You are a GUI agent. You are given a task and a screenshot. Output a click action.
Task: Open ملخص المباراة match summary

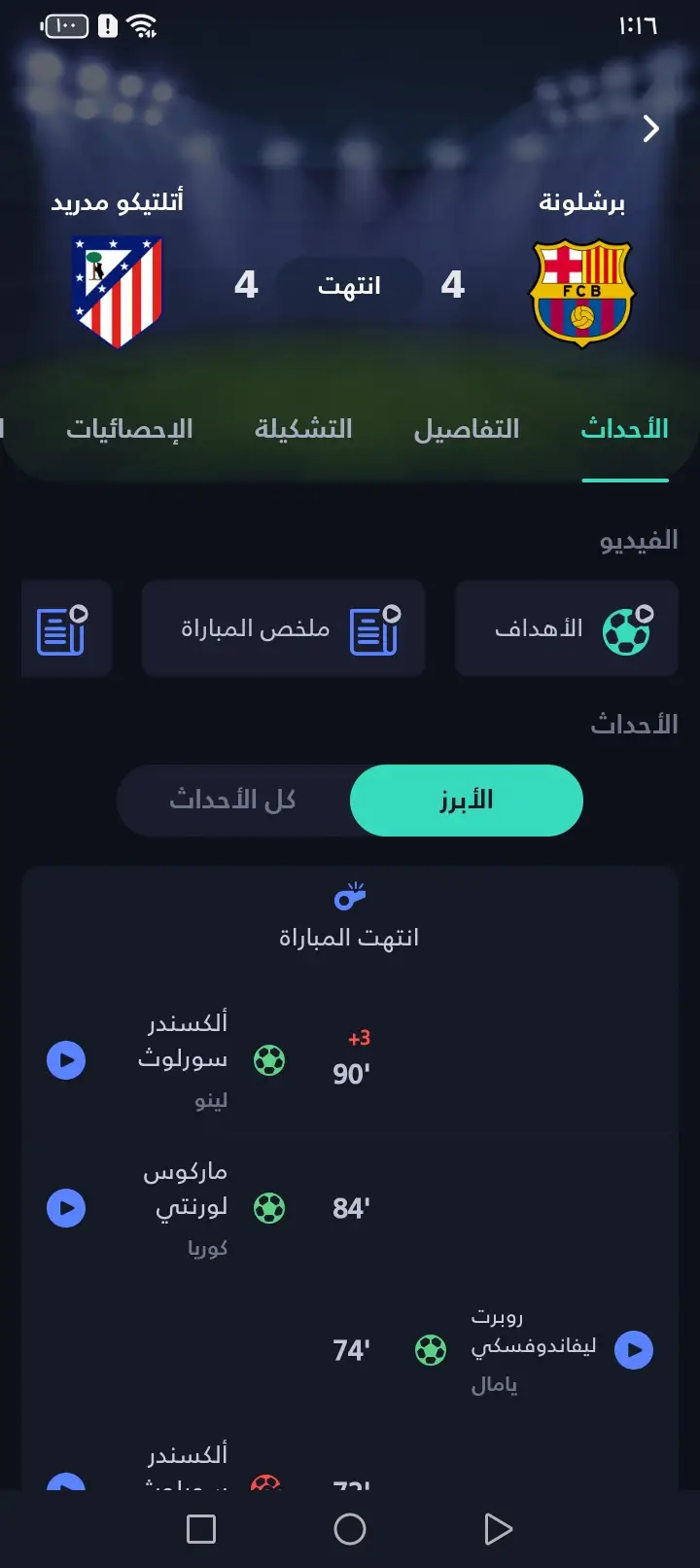coord(284,628)
